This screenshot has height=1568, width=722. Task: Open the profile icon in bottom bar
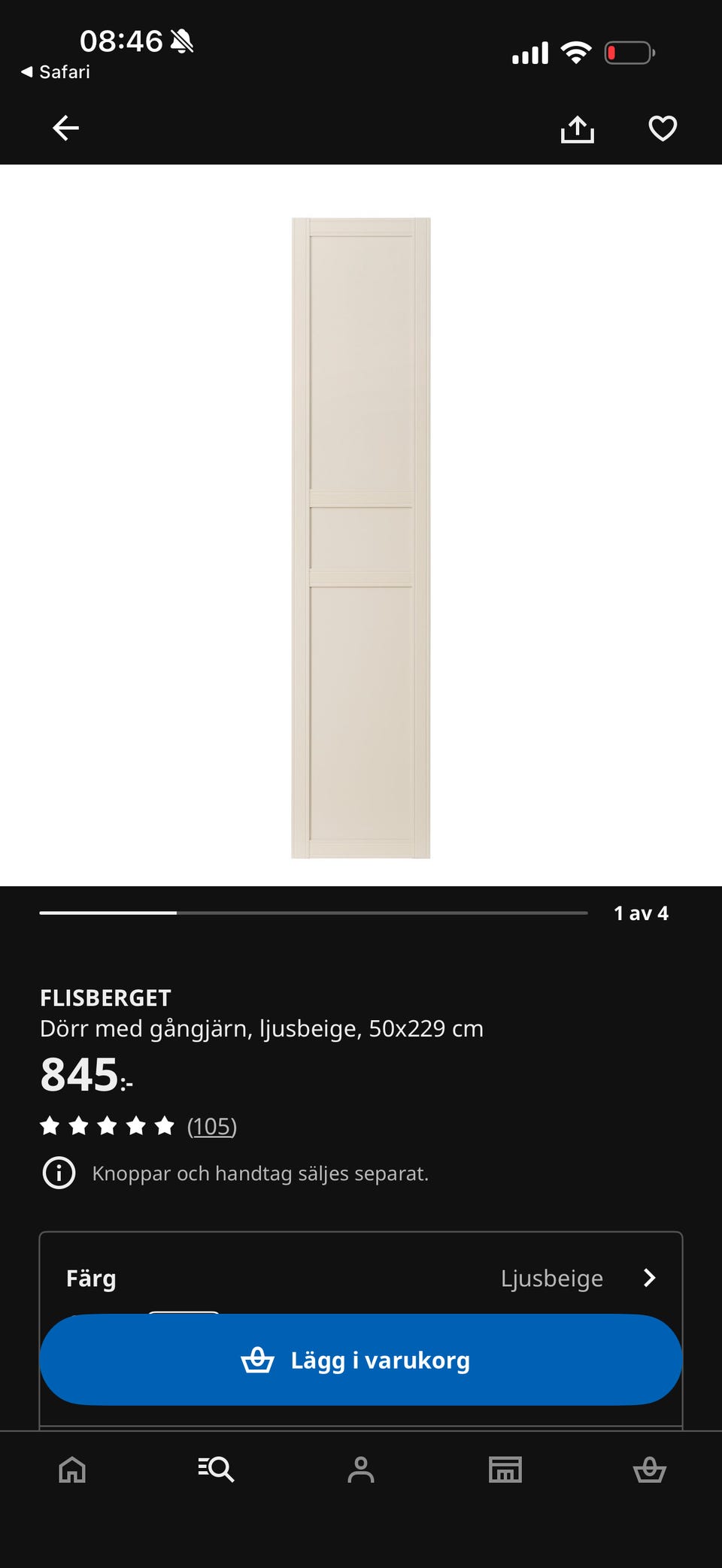click(361, 1470)
